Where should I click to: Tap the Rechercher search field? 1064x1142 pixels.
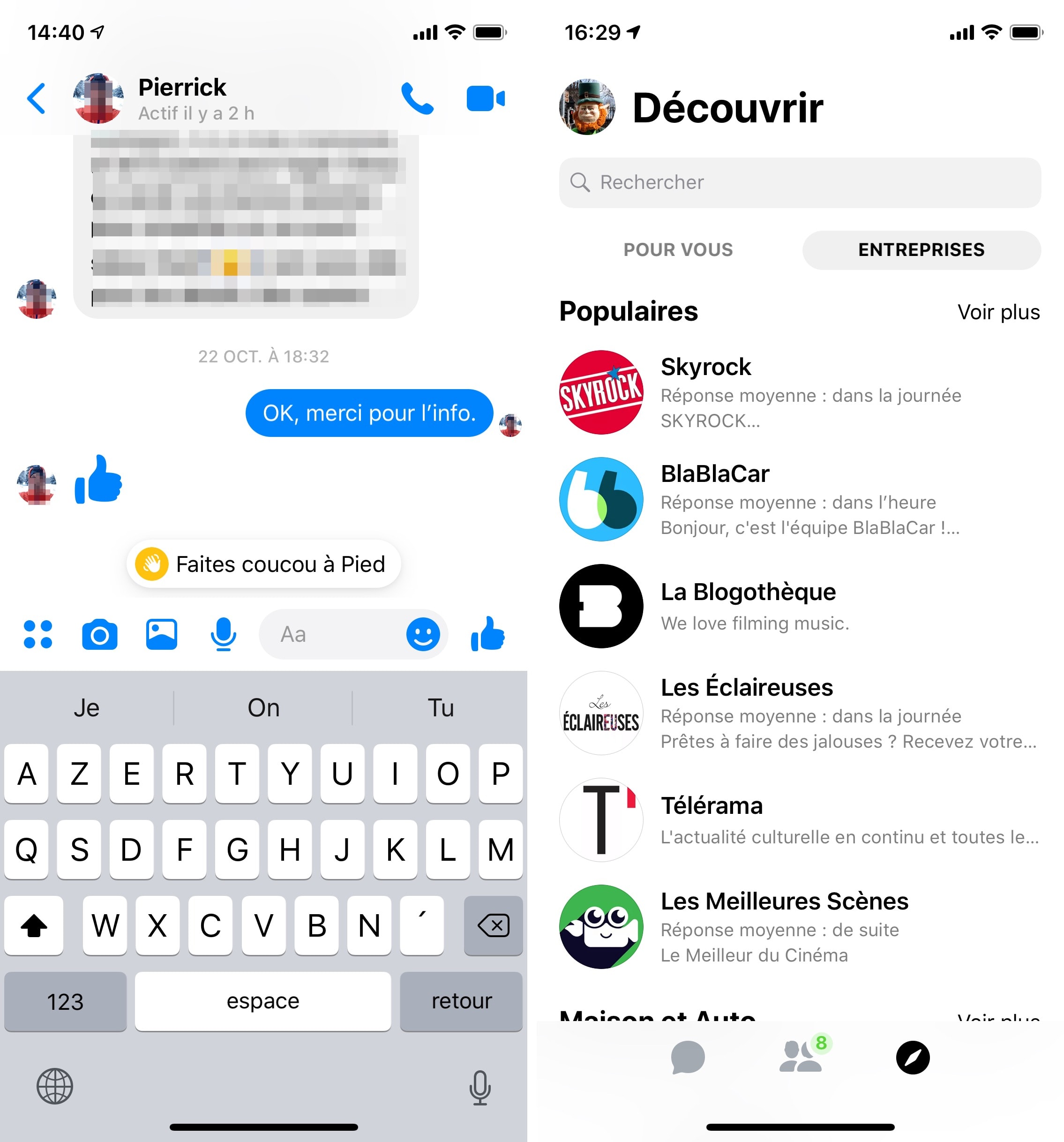point(798,183)
